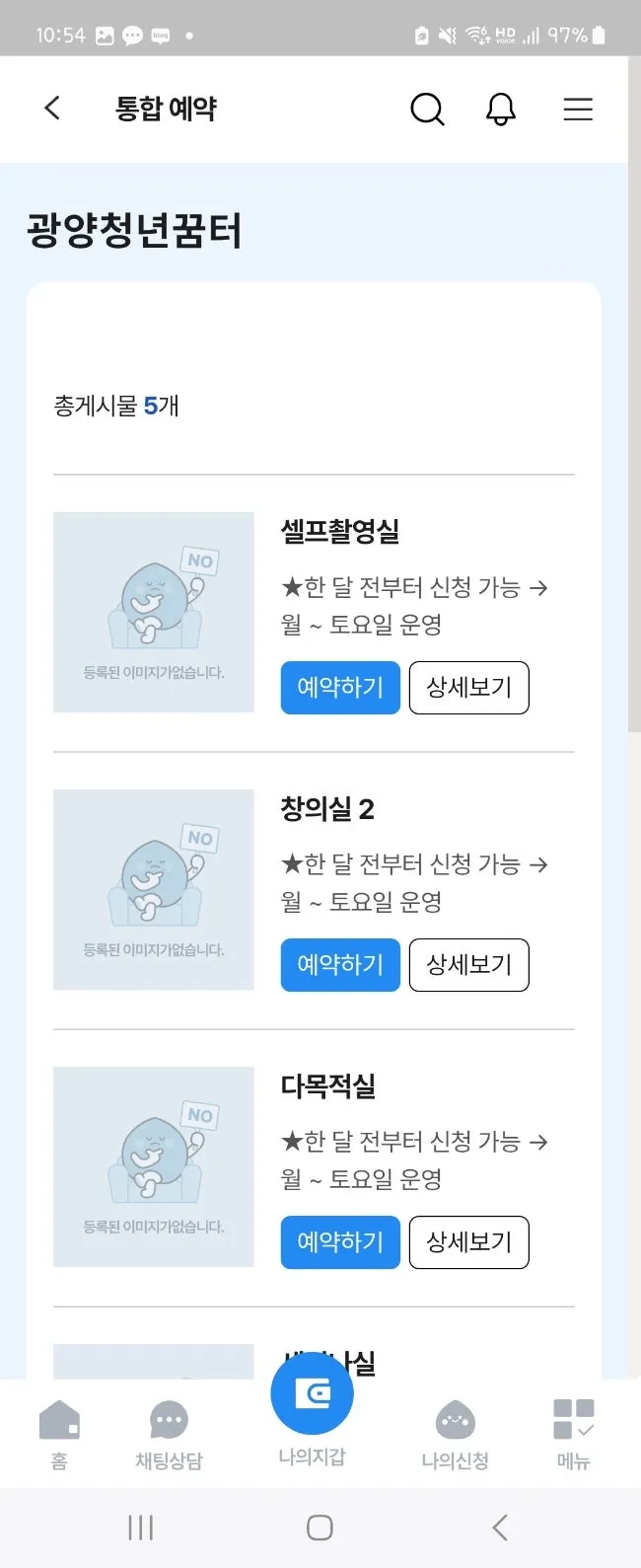Viewport: 641px width, 1568px height.
Task: Open the search icon in header
Action: tap(427, 109)
